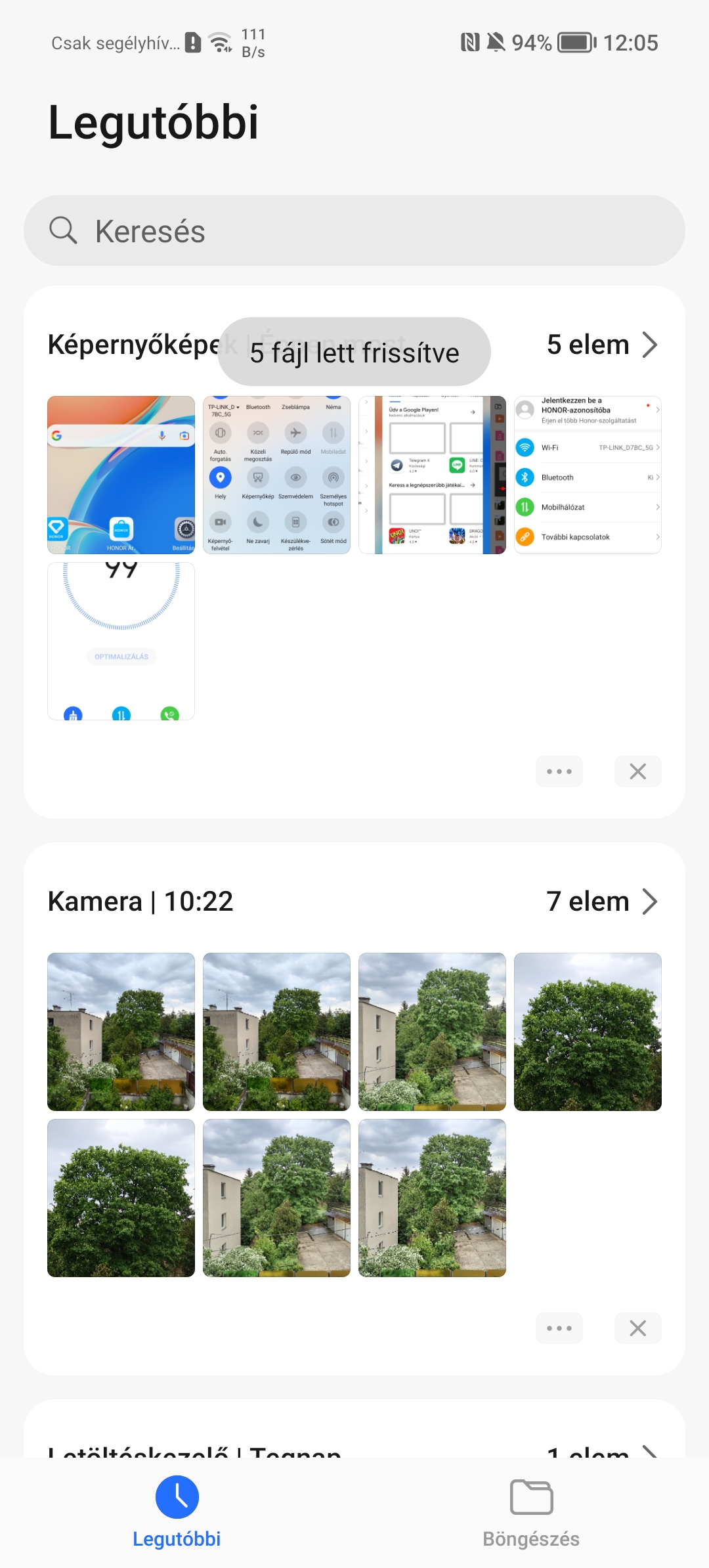This screenshot has height=1568, width=709.
Task: Dismiss the Kamera group card
Action: [x=638, y=1328]
